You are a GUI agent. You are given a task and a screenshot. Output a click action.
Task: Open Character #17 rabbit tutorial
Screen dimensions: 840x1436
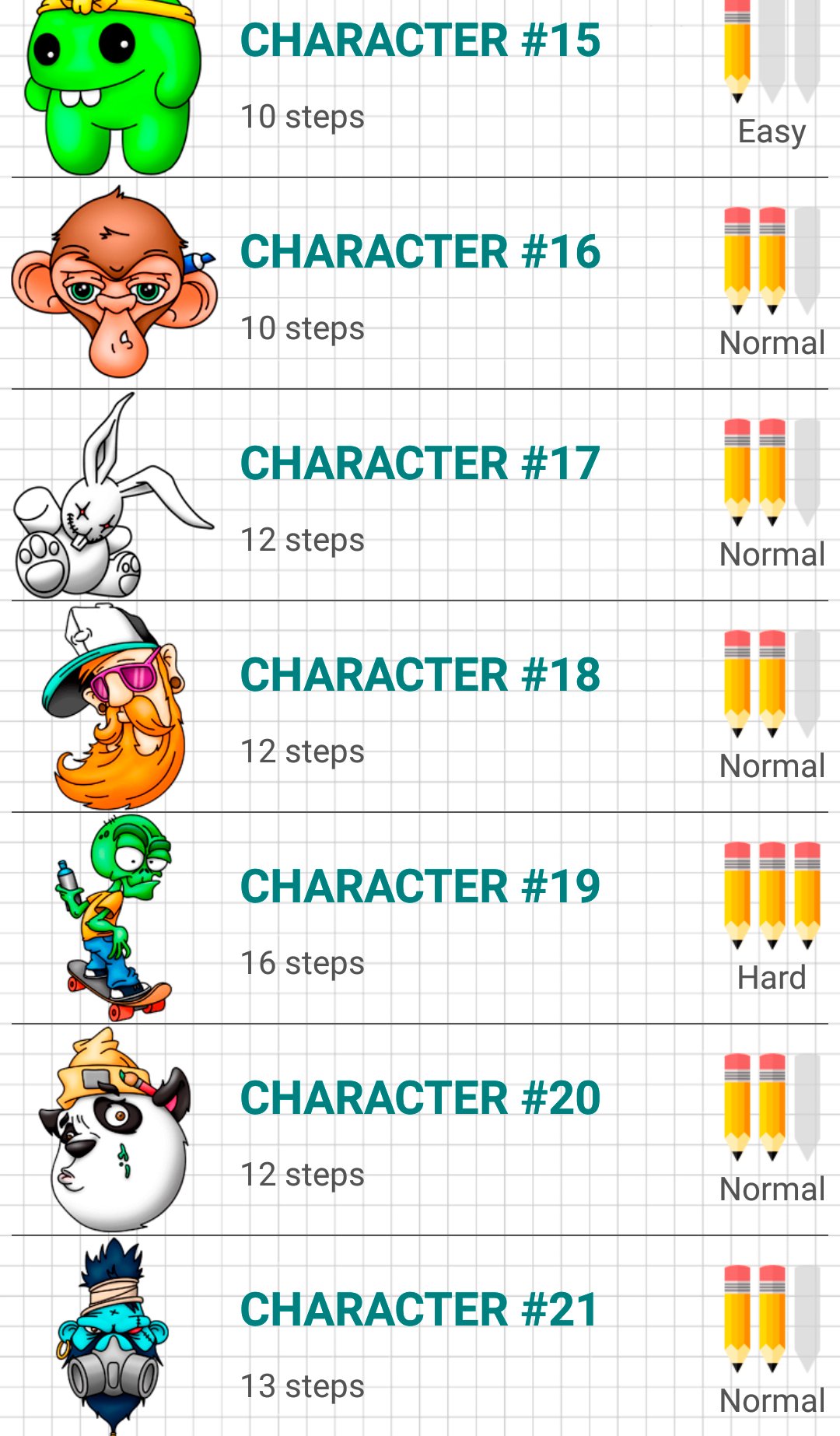420,496
